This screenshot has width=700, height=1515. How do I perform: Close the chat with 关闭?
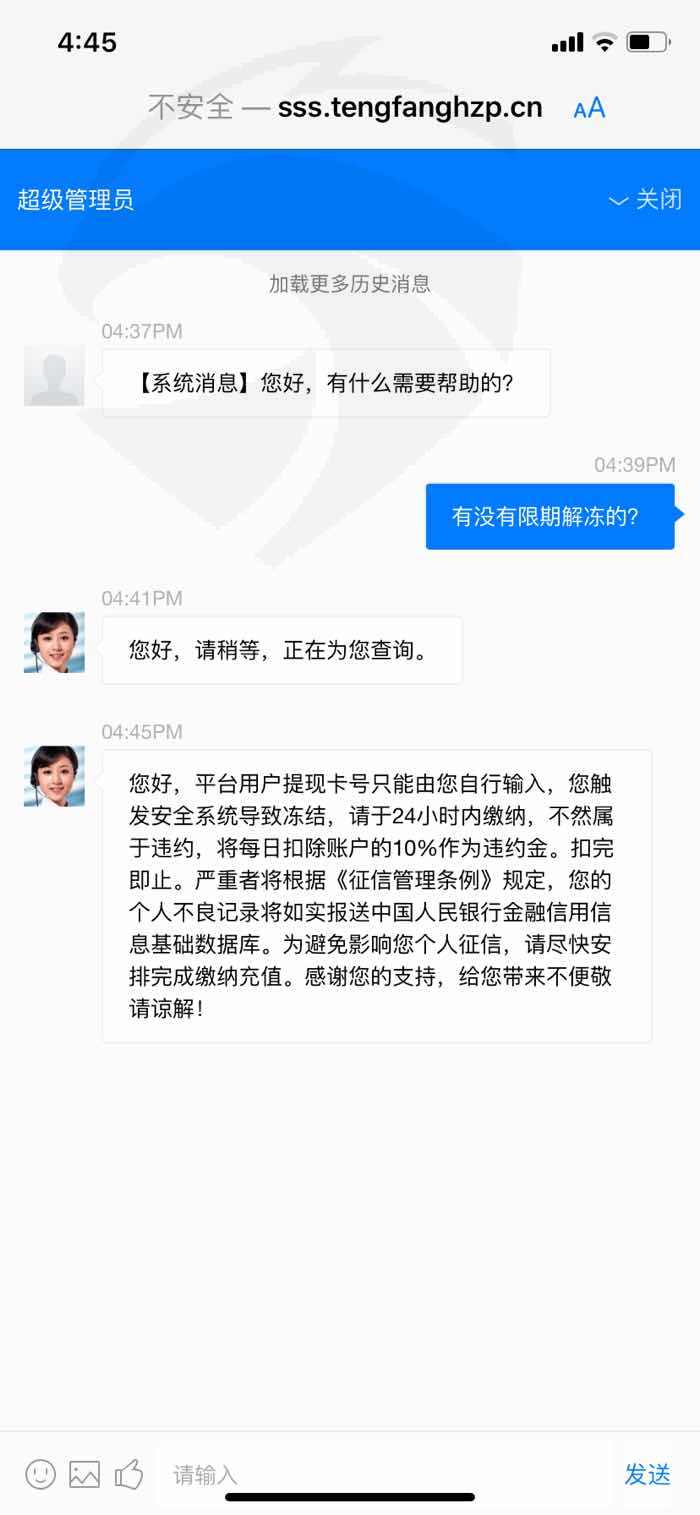click(646, 199)
